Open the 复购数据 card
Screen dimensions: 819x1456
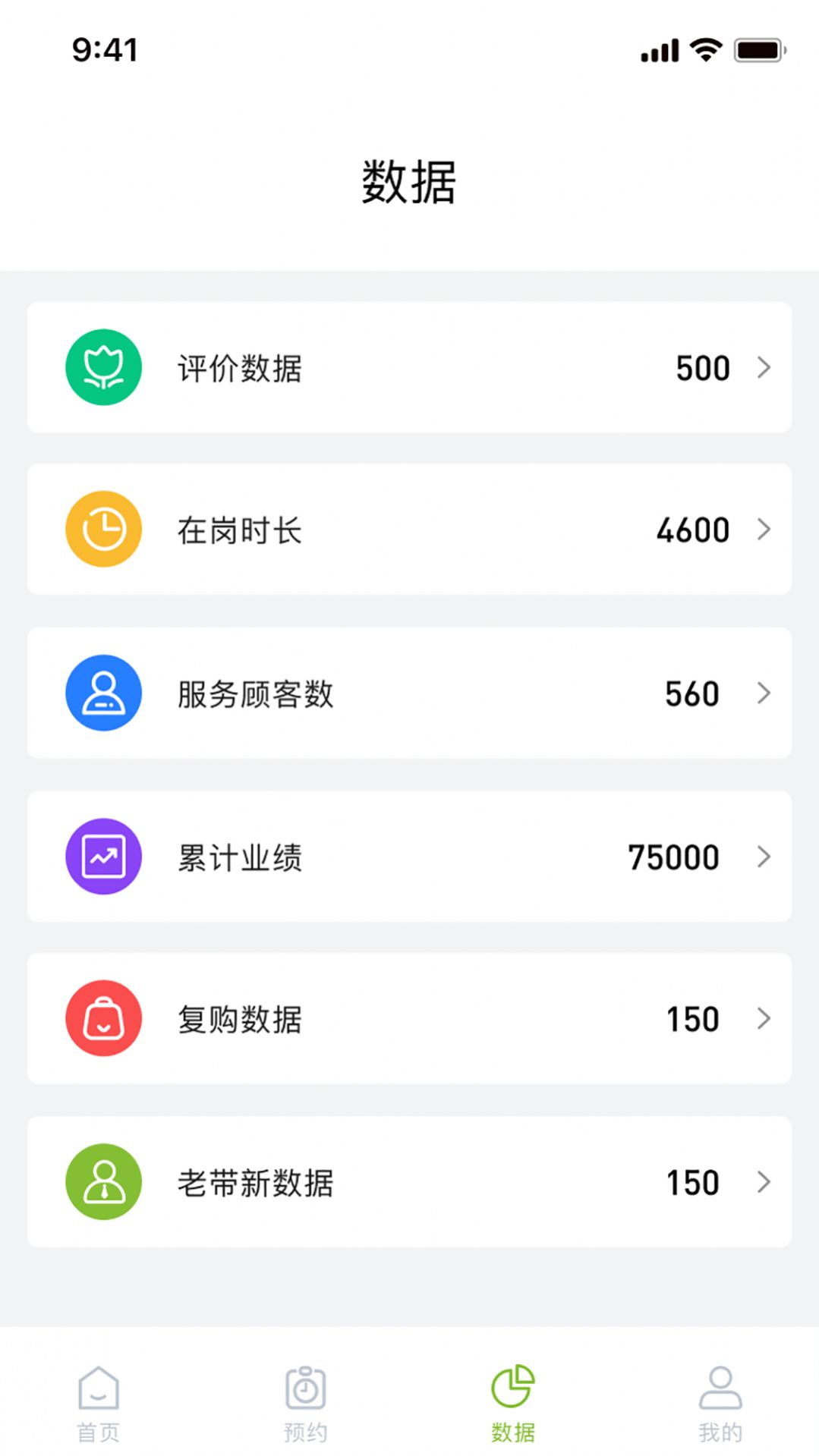point(409,1019)
